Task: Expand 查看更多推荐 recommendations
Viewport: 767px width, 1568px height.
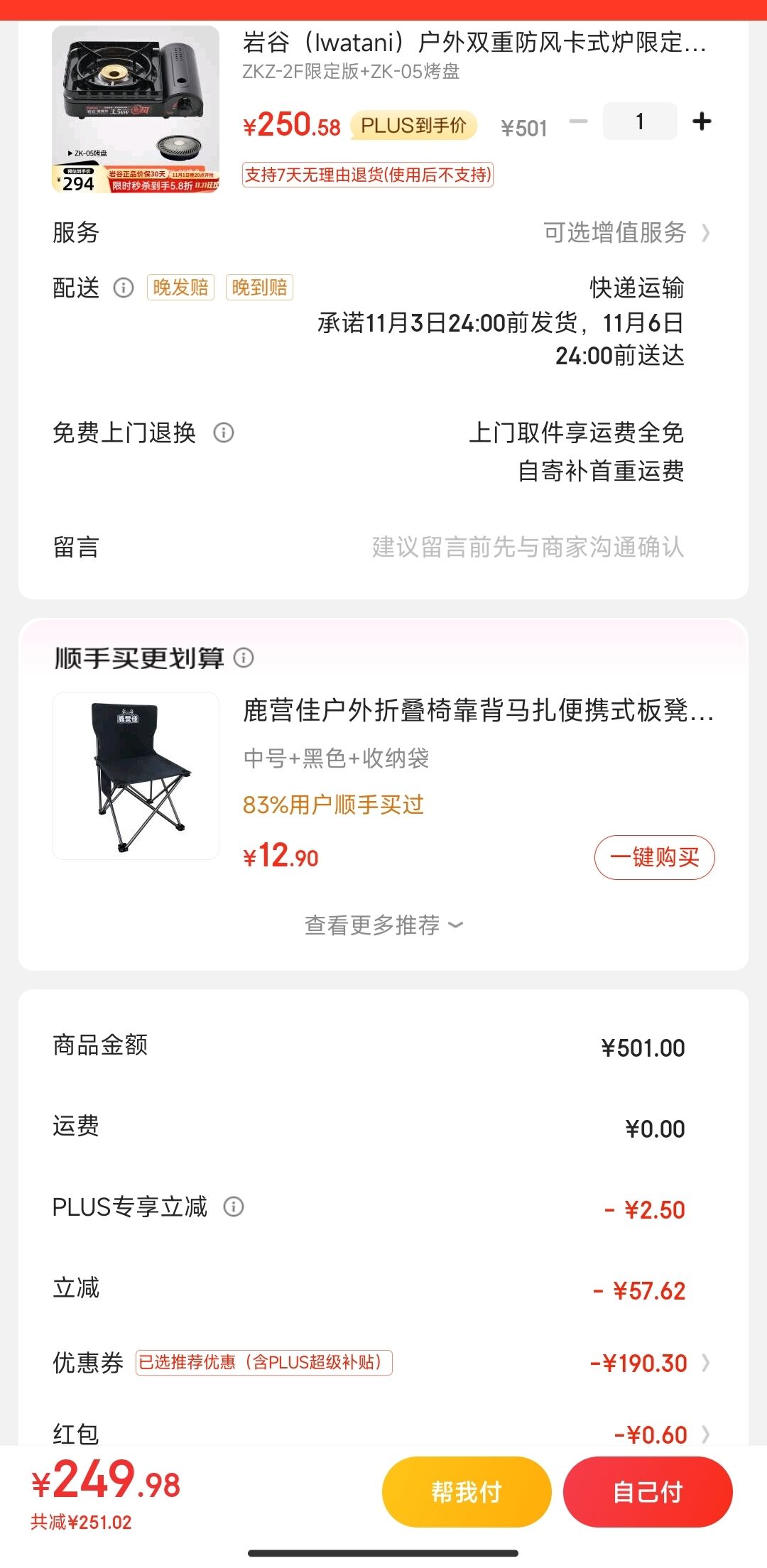Action: point(383,925)
